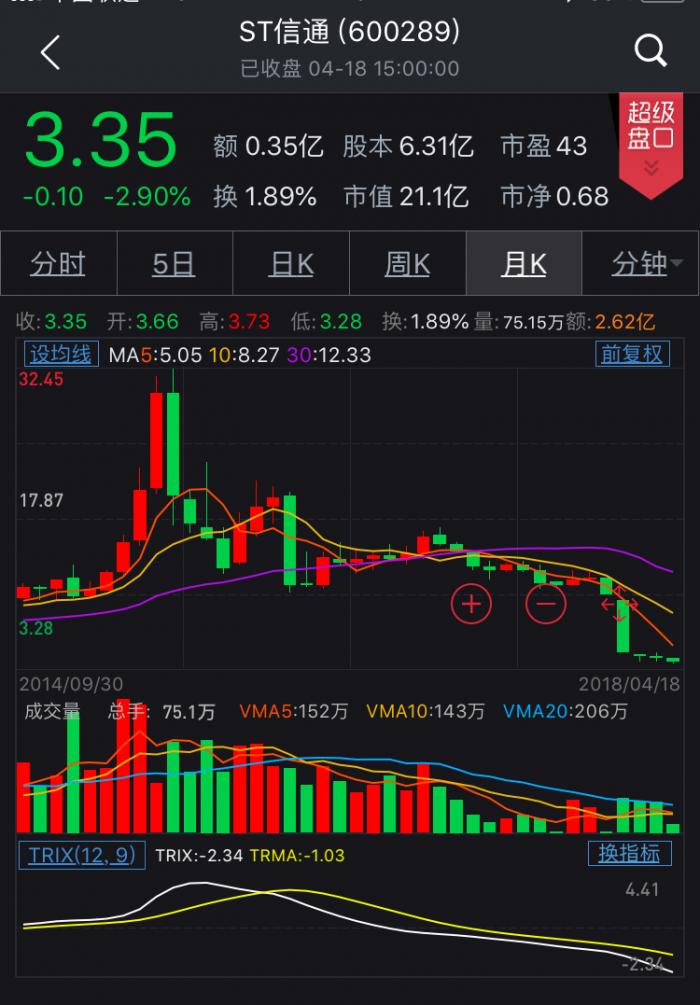Screen dimensions: 700x1005
Task: Change the 前复权 price adjustment option
Action: pos(631,354)
